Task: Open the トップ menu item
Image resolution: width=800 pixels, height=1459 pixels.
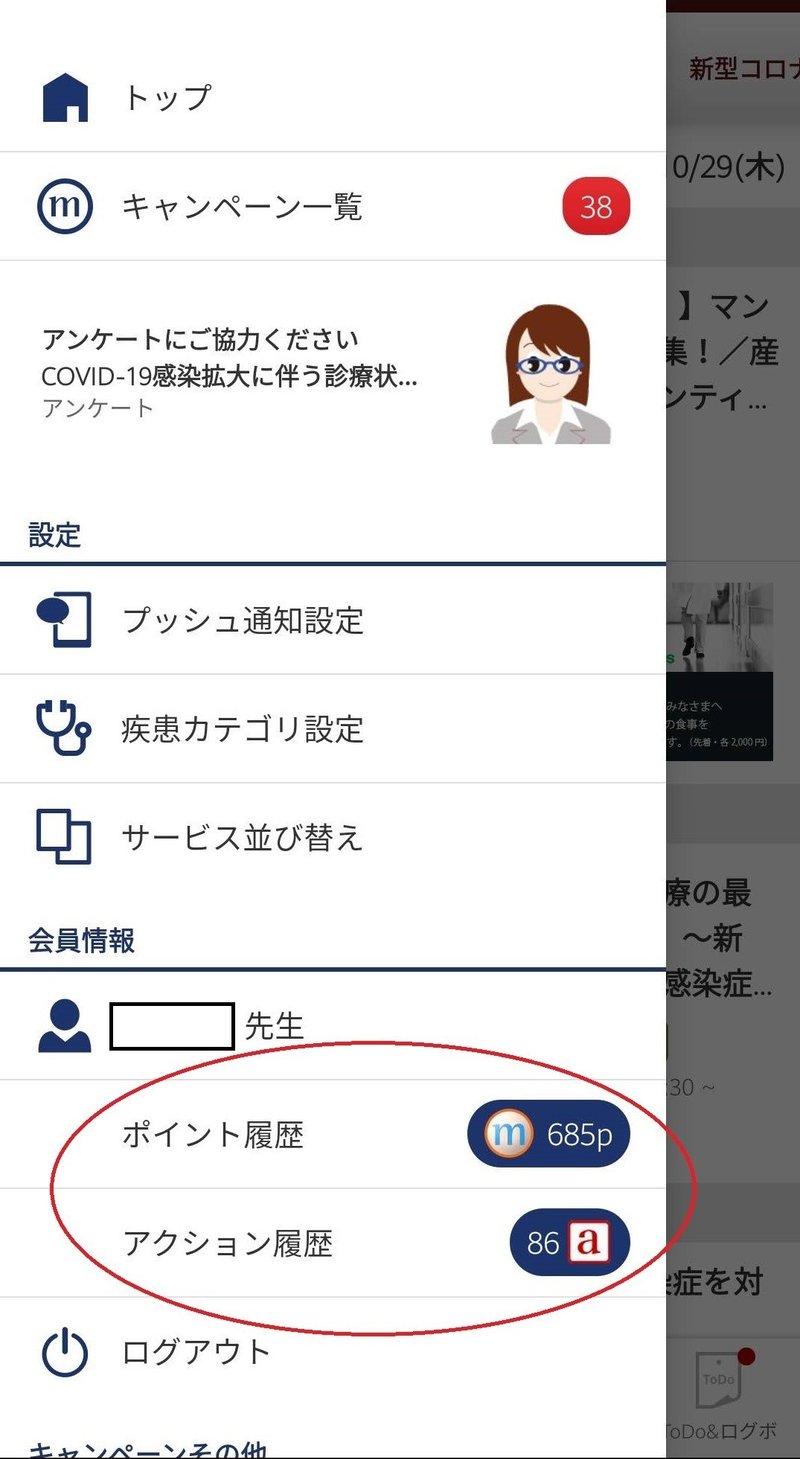Action: click(x=332, y=98)
